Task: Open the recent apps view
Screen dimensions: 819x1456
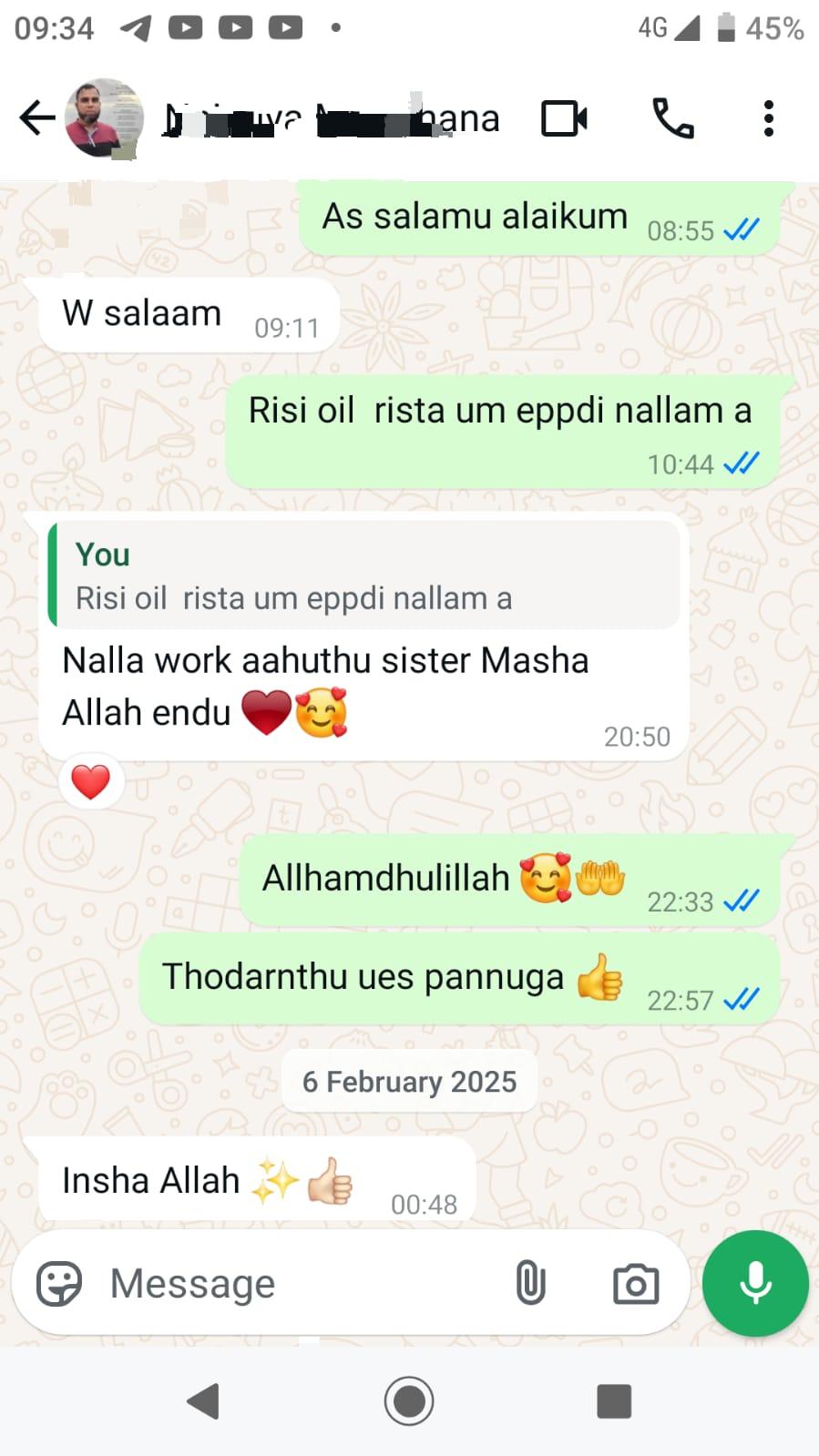Action: pyautogui.click(x=614, y=1401)
